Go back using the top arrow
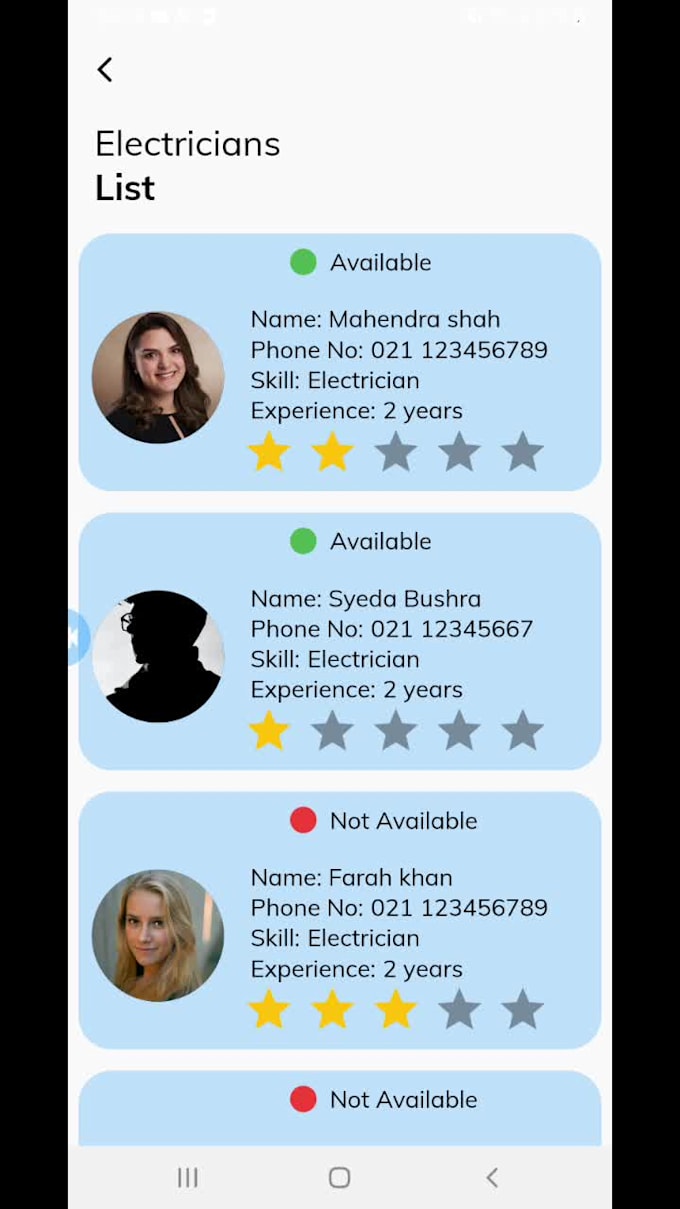 (105, 69)
